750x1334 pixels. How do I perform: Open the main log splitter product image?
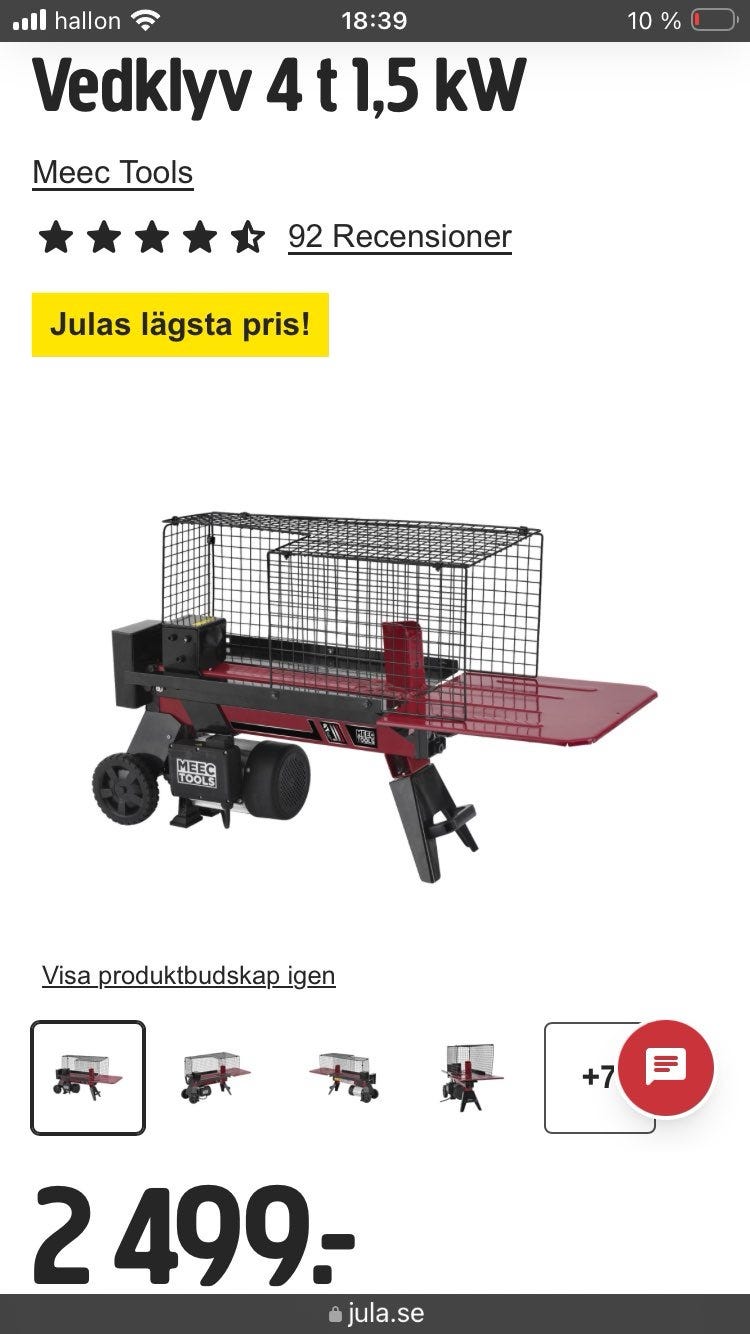[x=375, y=698]
